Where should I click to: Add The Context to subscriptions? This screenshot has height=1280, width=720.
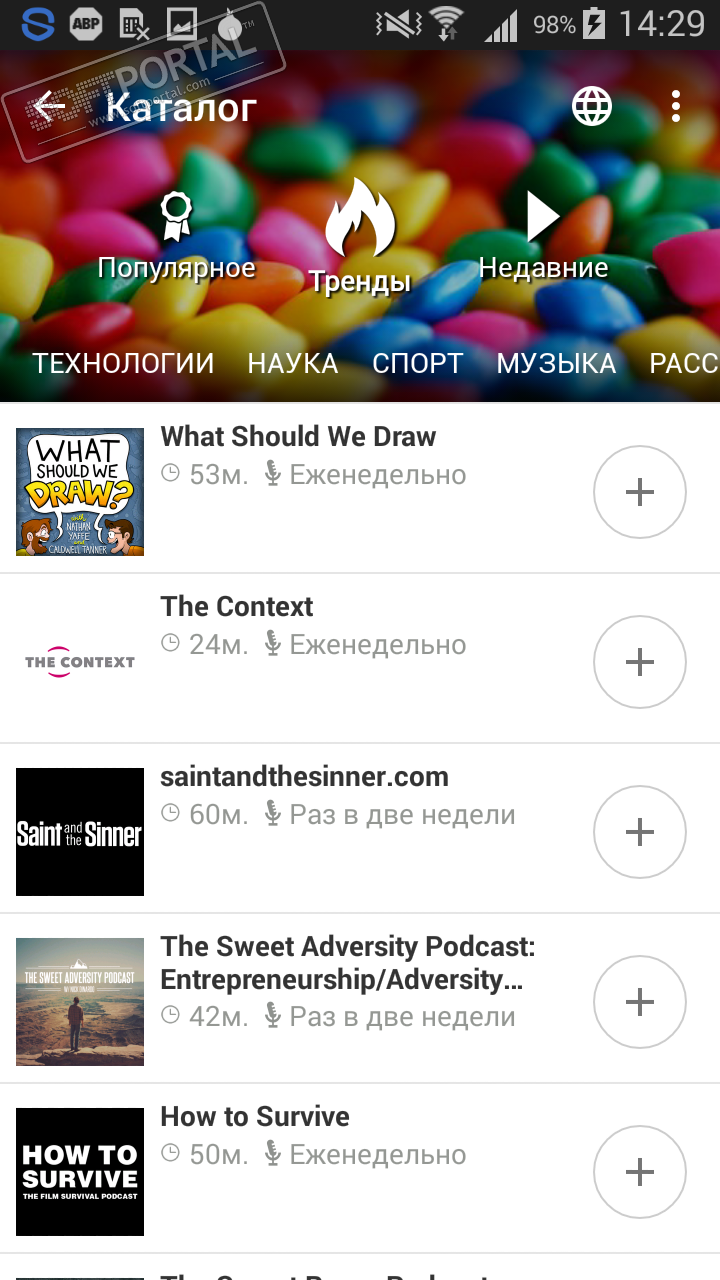[x=640, y=662]
